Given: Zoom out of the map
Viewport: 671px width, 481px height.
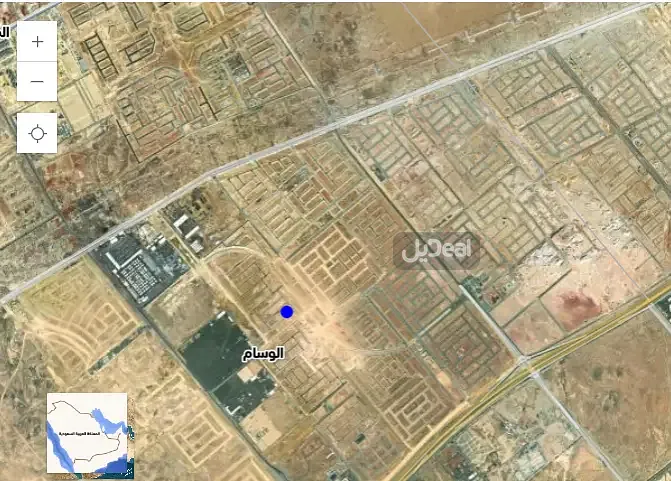Looking at the screenshot, I should [37, 81].
